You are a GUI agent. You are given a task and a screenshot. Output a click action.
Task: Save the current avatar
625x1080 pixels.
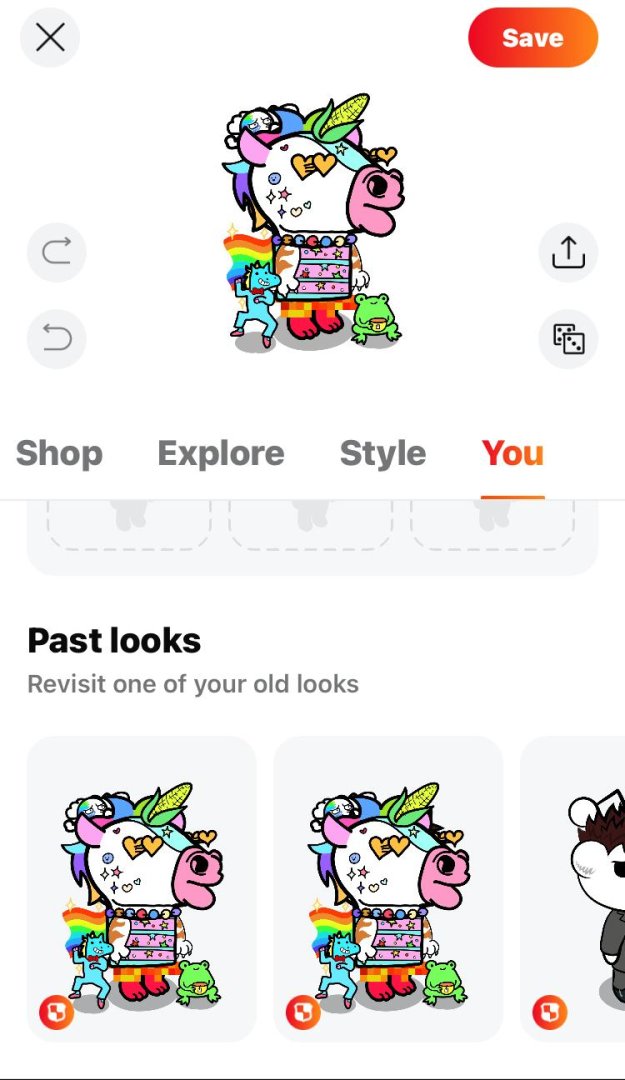[x=532, y=38]
